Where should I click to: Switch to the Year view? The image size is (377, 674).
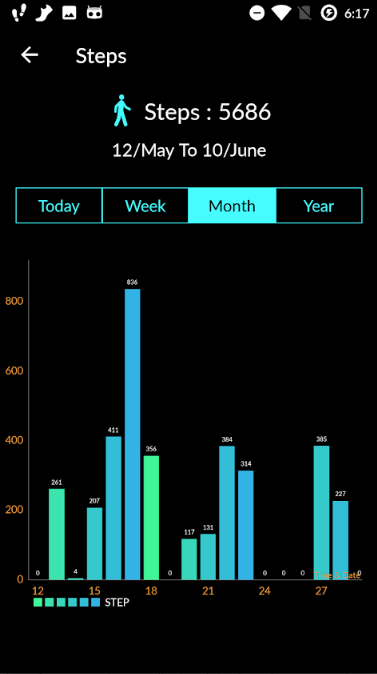(319, 205)
